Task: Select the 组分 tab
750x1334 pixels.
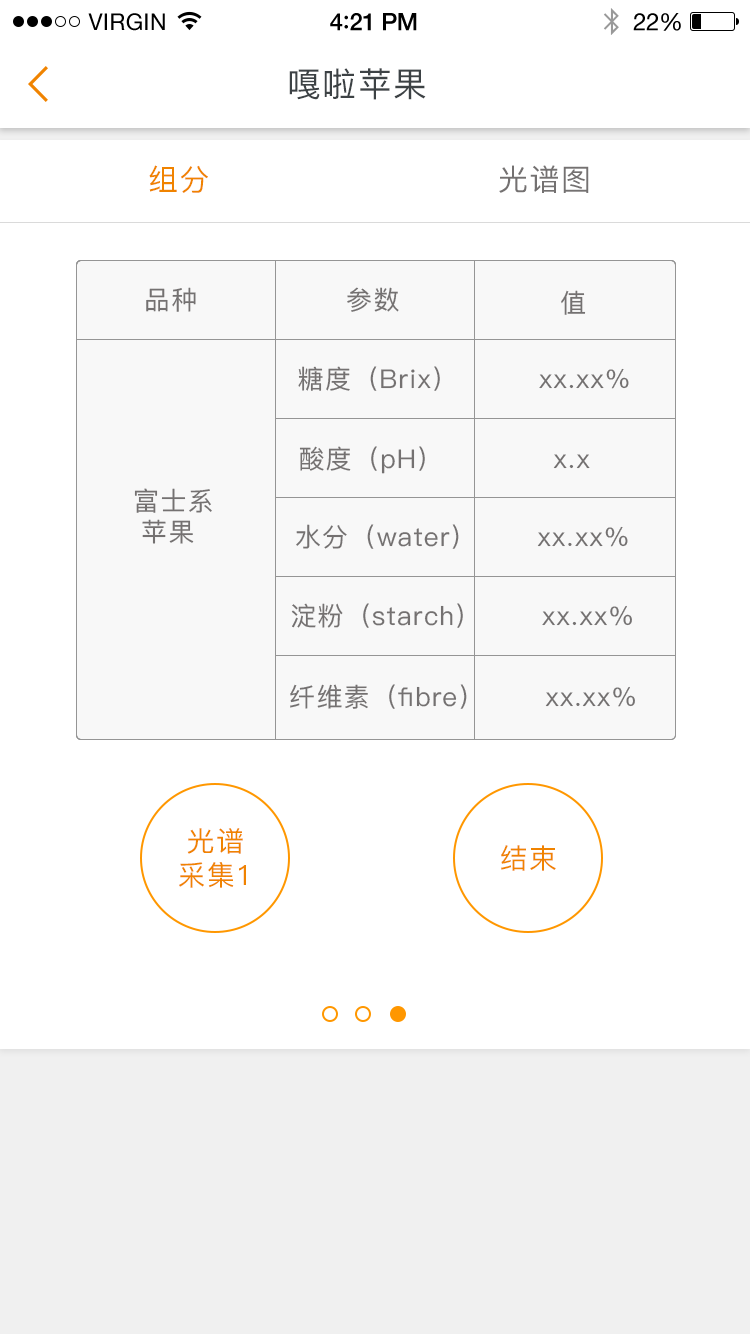Action: [x=179, y=180]
